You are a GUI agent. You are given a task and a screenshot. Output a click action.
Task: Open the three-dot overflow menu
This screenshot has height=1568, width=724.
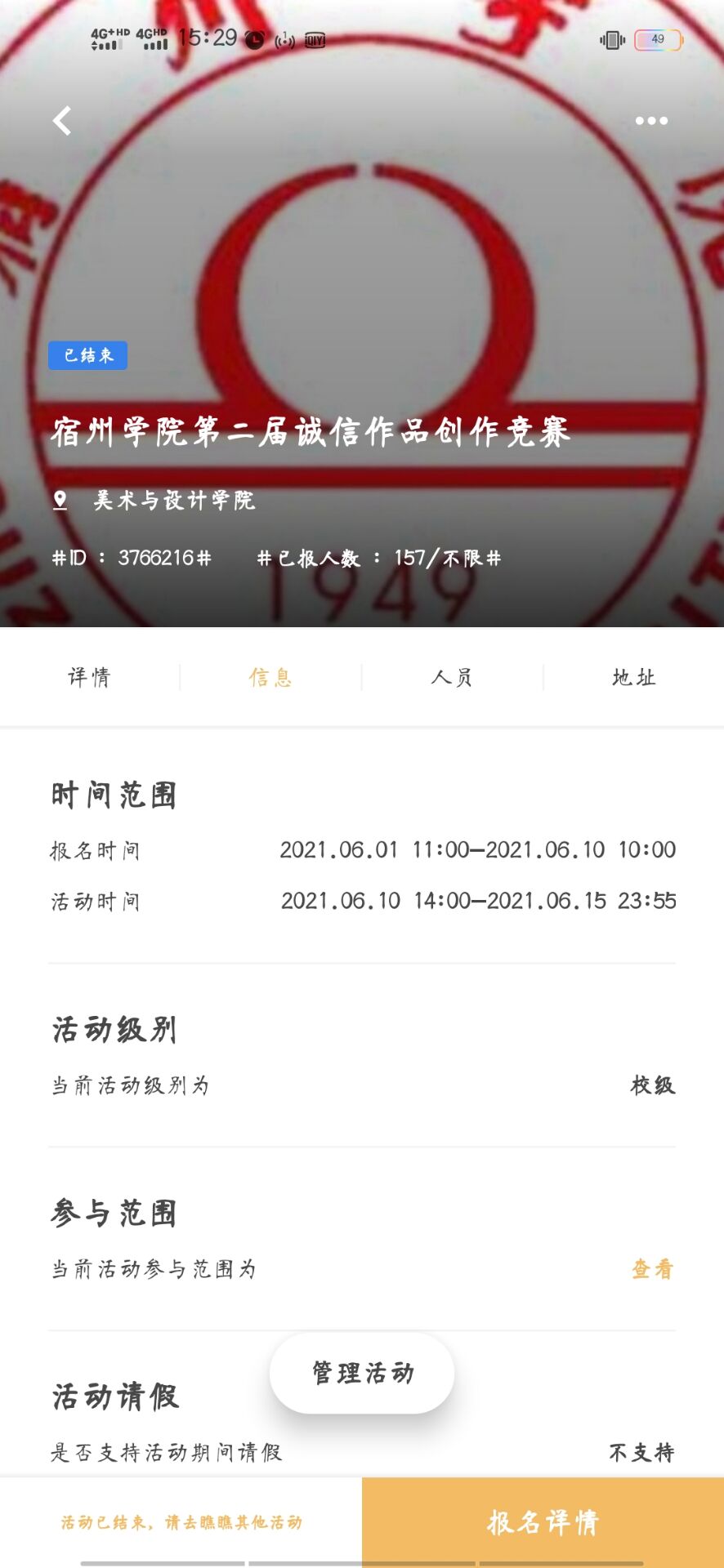pos(651,121)
